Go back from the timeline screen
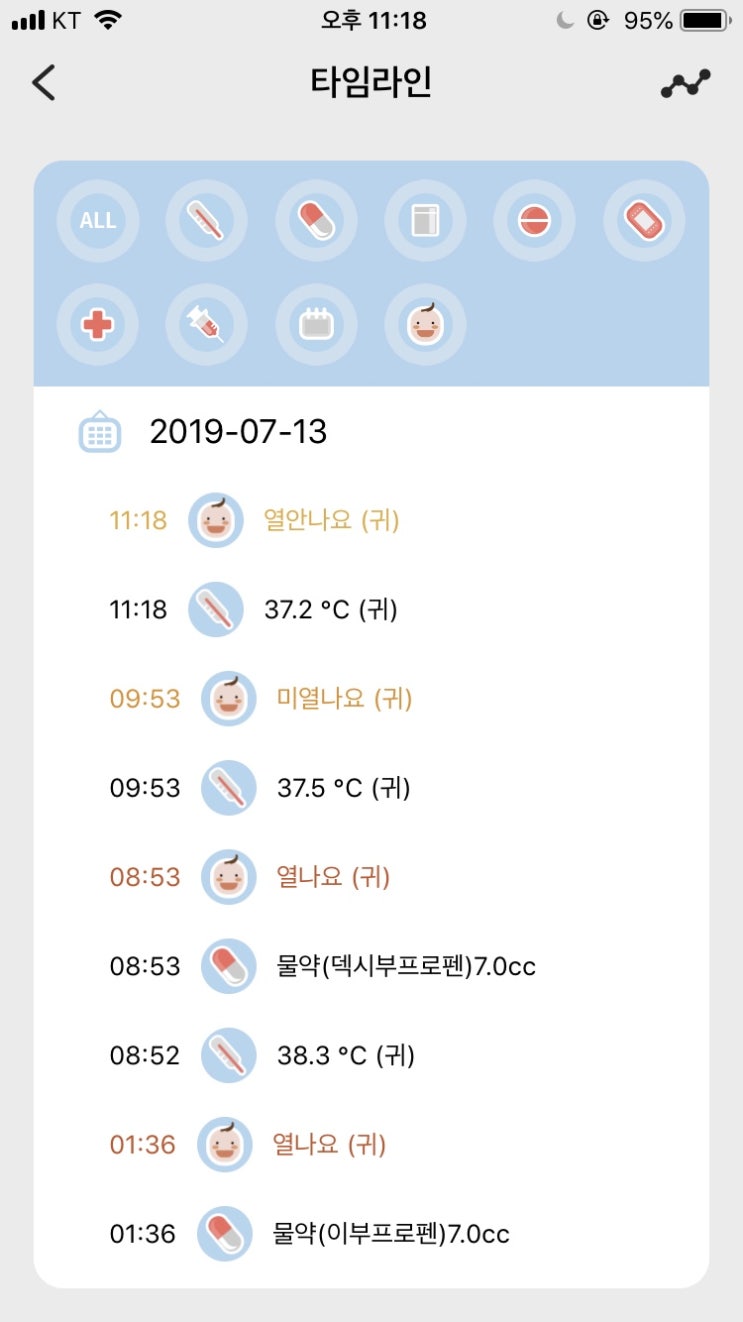 pyautogui.click(x=44, y=83)
